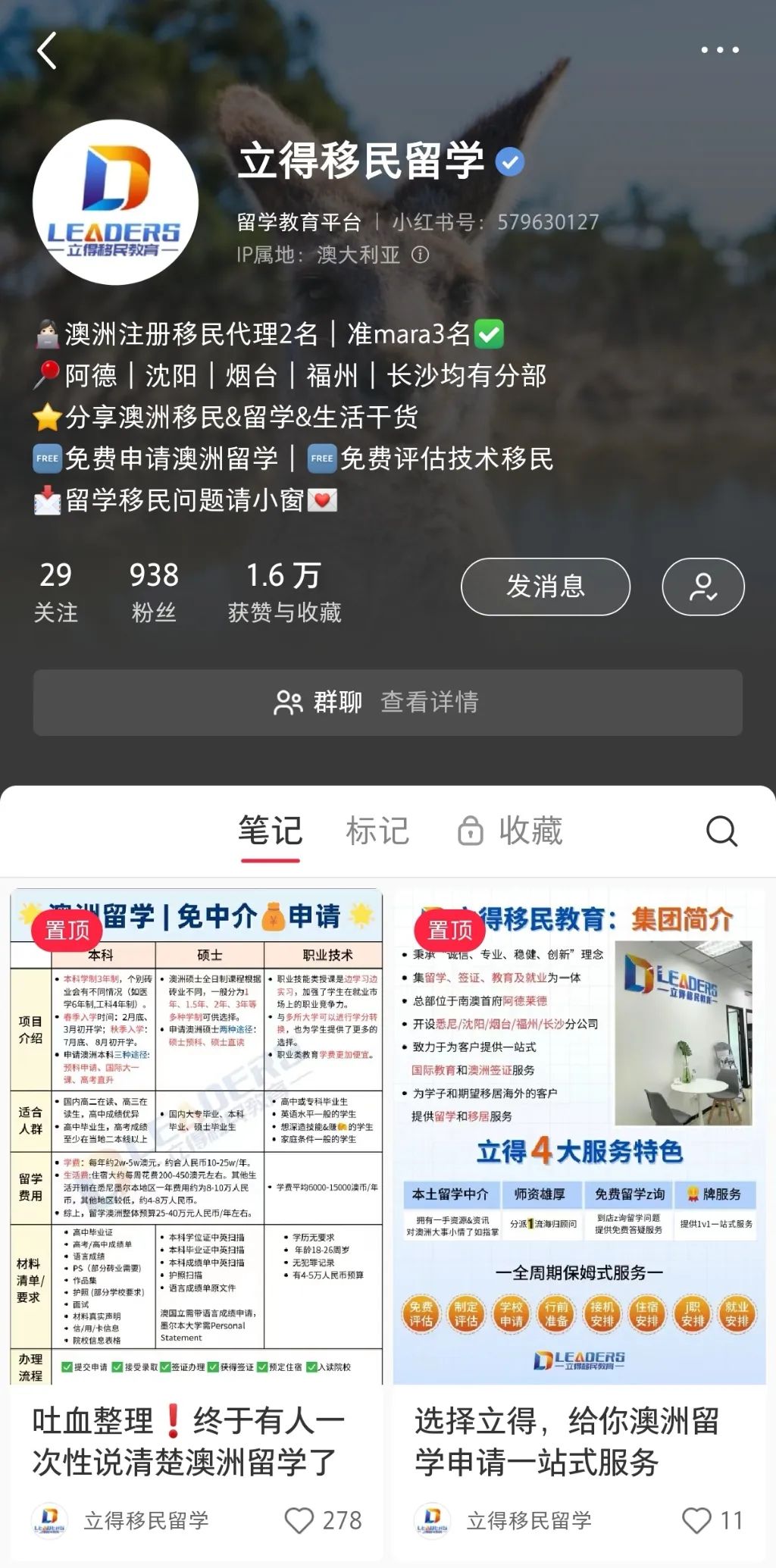Like the 吐血整理 note with 278 likes
Viewport: 776px width, 1568px height.
click(299, 1519)
